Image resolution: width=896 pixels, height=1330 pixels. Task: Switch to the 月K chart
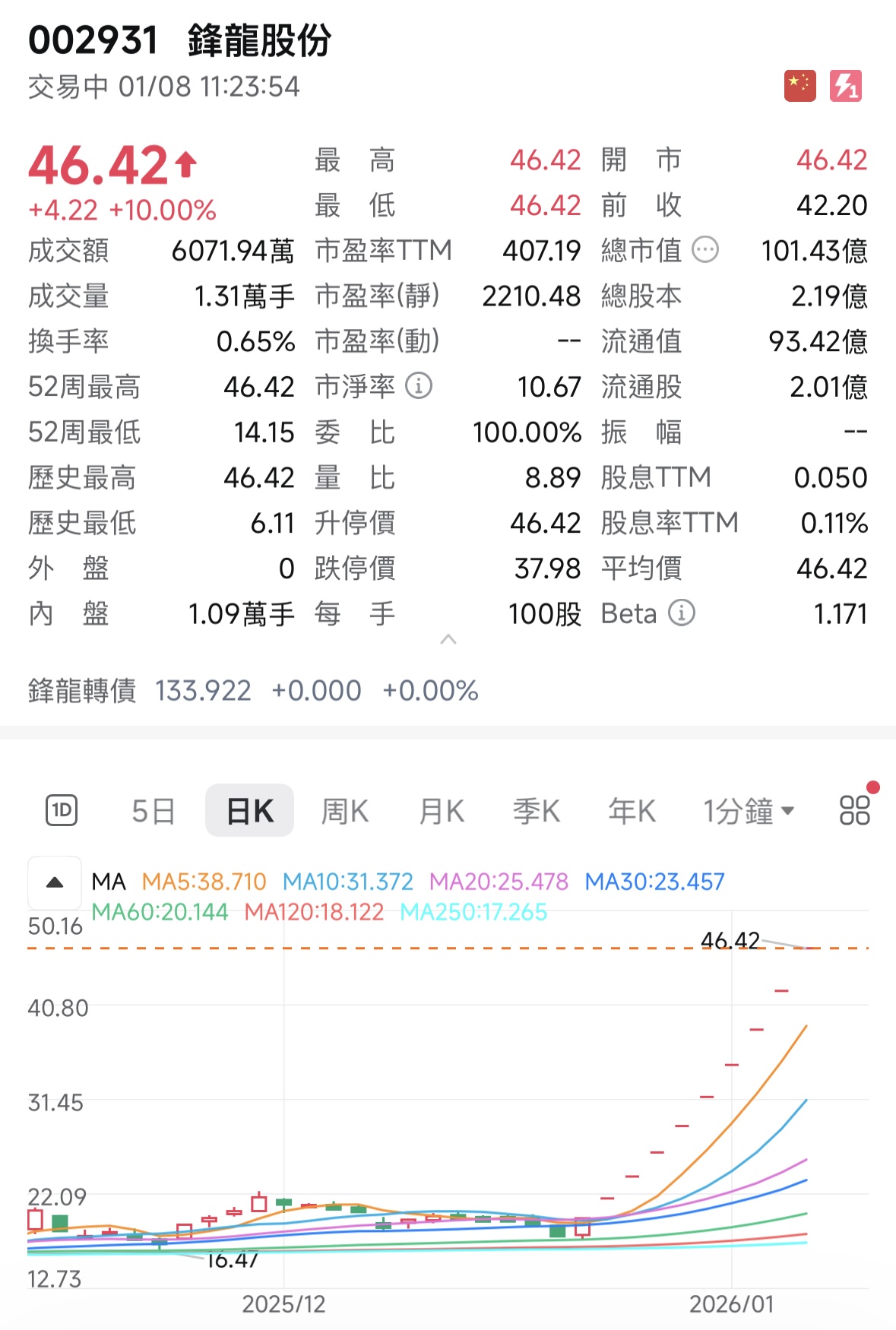(442, 811)
